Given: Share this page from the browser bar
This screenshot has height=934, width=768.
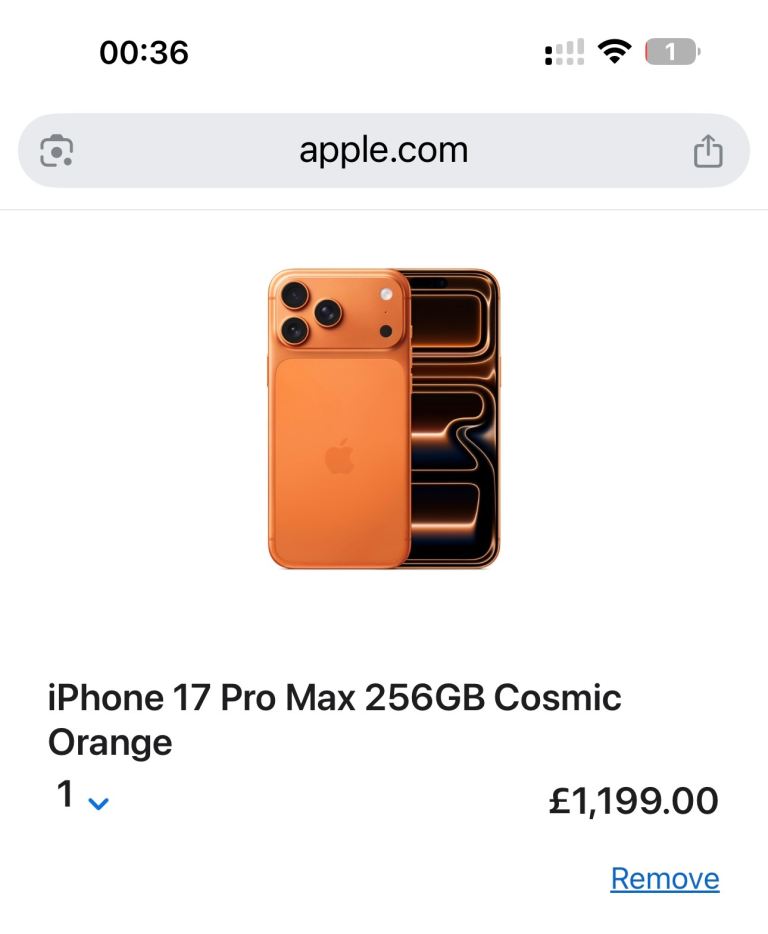Looking at the screenshot, I should pos(708,151).
